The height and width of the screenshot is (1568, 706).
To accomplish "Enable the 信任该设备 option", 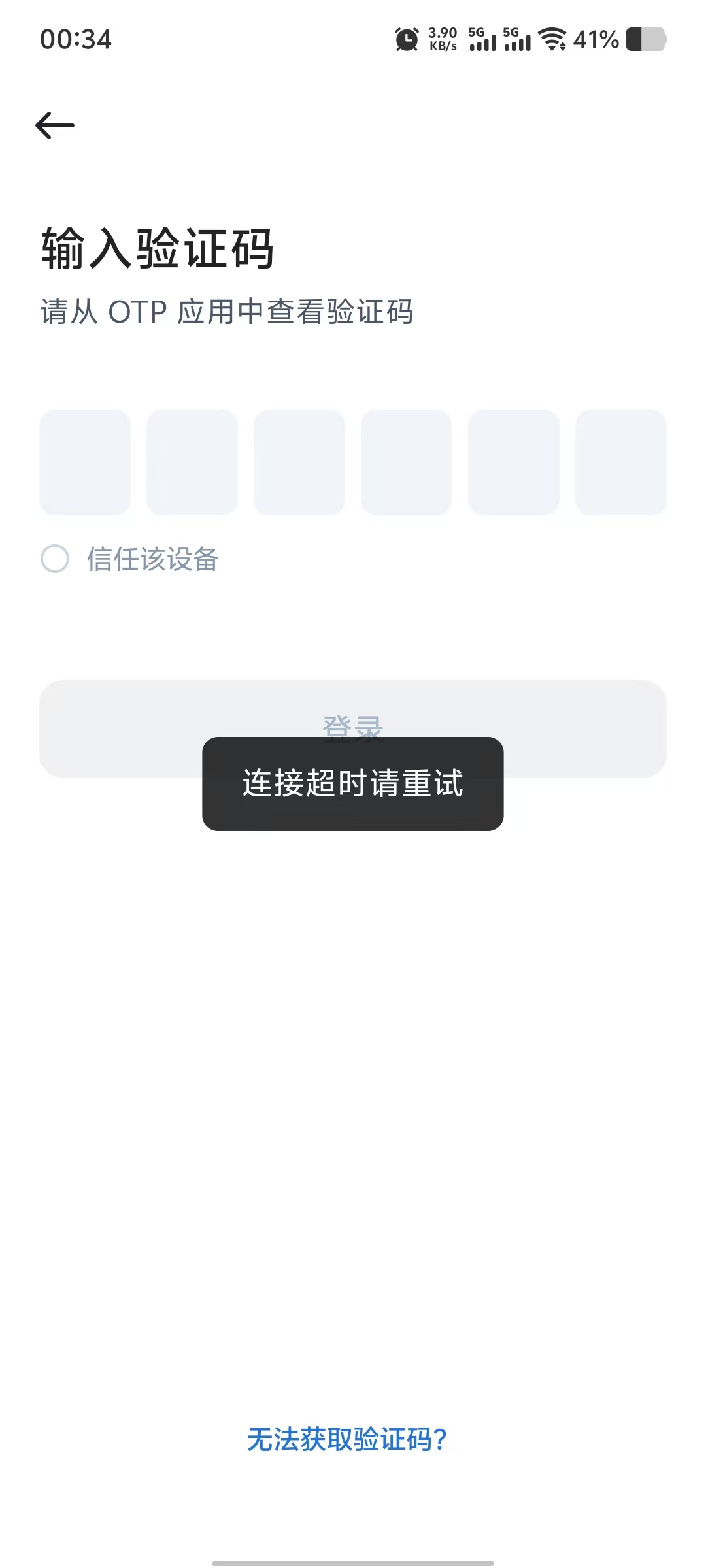I will pyautogui.click(x=55, y=559).
